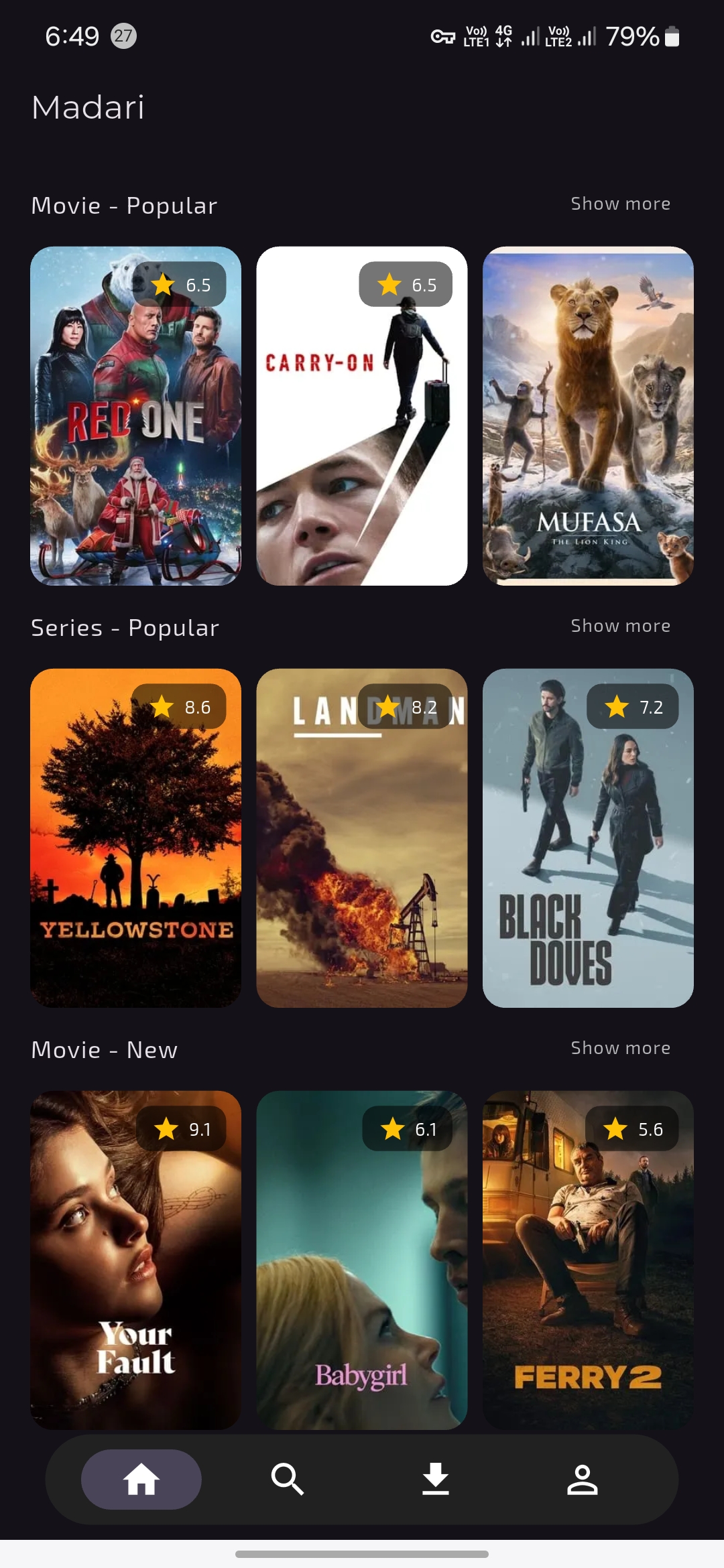Go to the Home tab
Viewport: 724px width, 1568px height.
pyautogui.click(x=141, y=1479)
